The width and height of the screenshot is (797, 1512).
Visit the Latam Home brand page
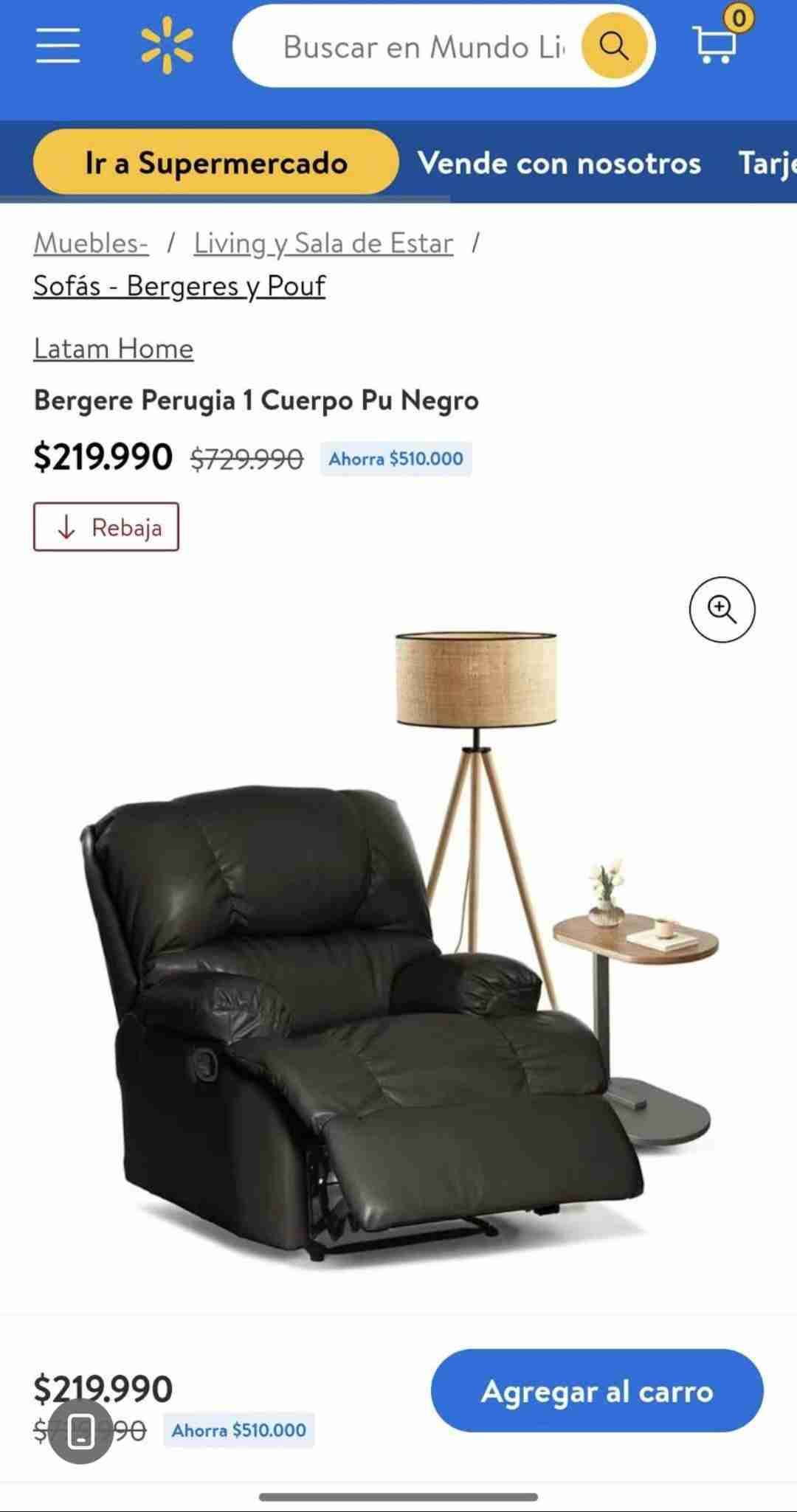tap(113, 348)
